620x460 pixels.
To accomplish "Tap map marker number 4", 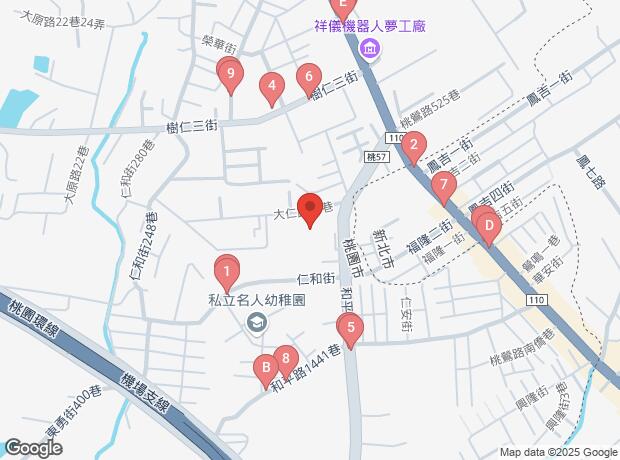I will (270, 87).
